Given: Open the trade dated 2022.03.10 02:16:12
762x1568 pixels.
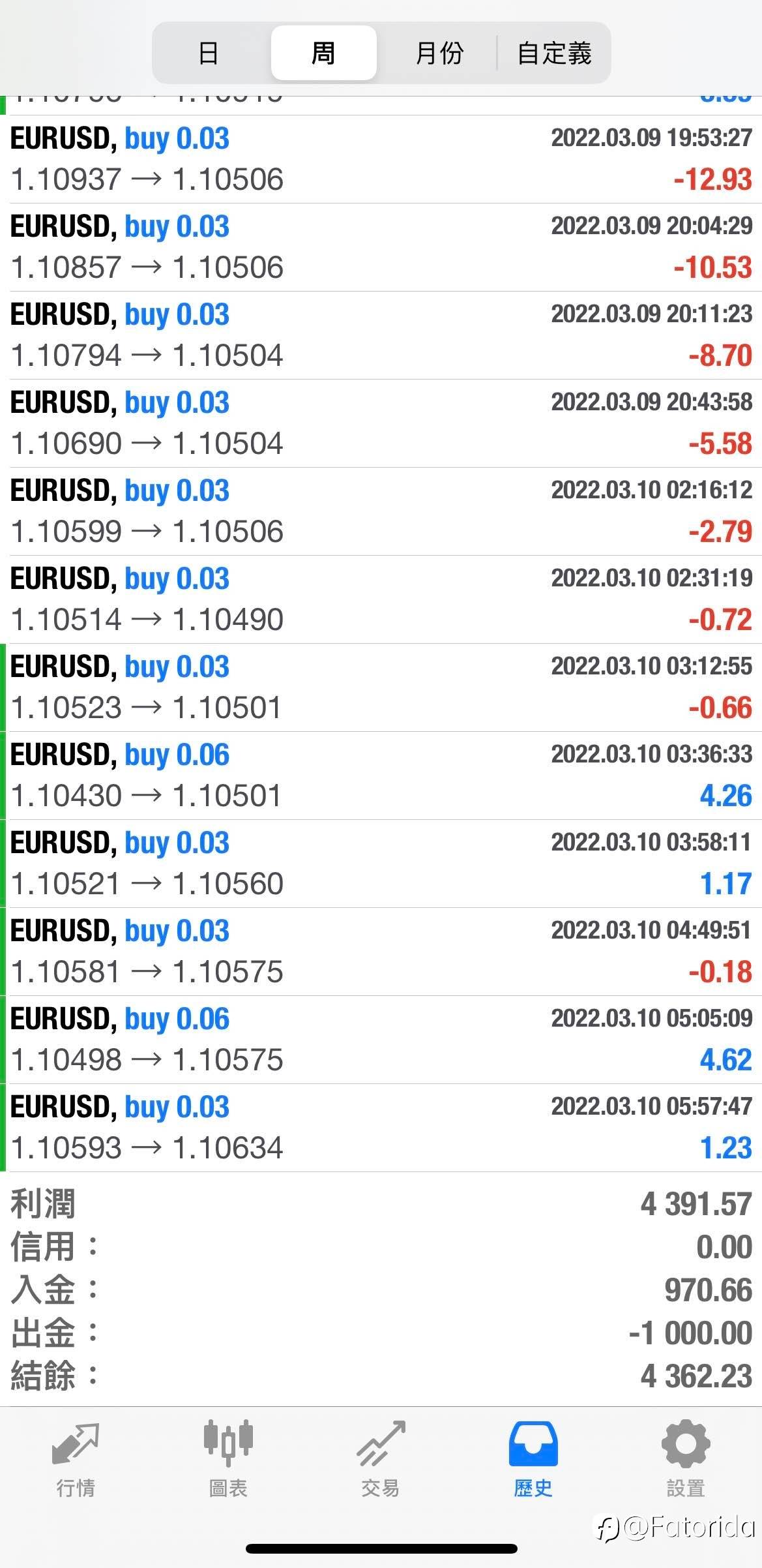Looking at the screenshot, I should [381, 511].
